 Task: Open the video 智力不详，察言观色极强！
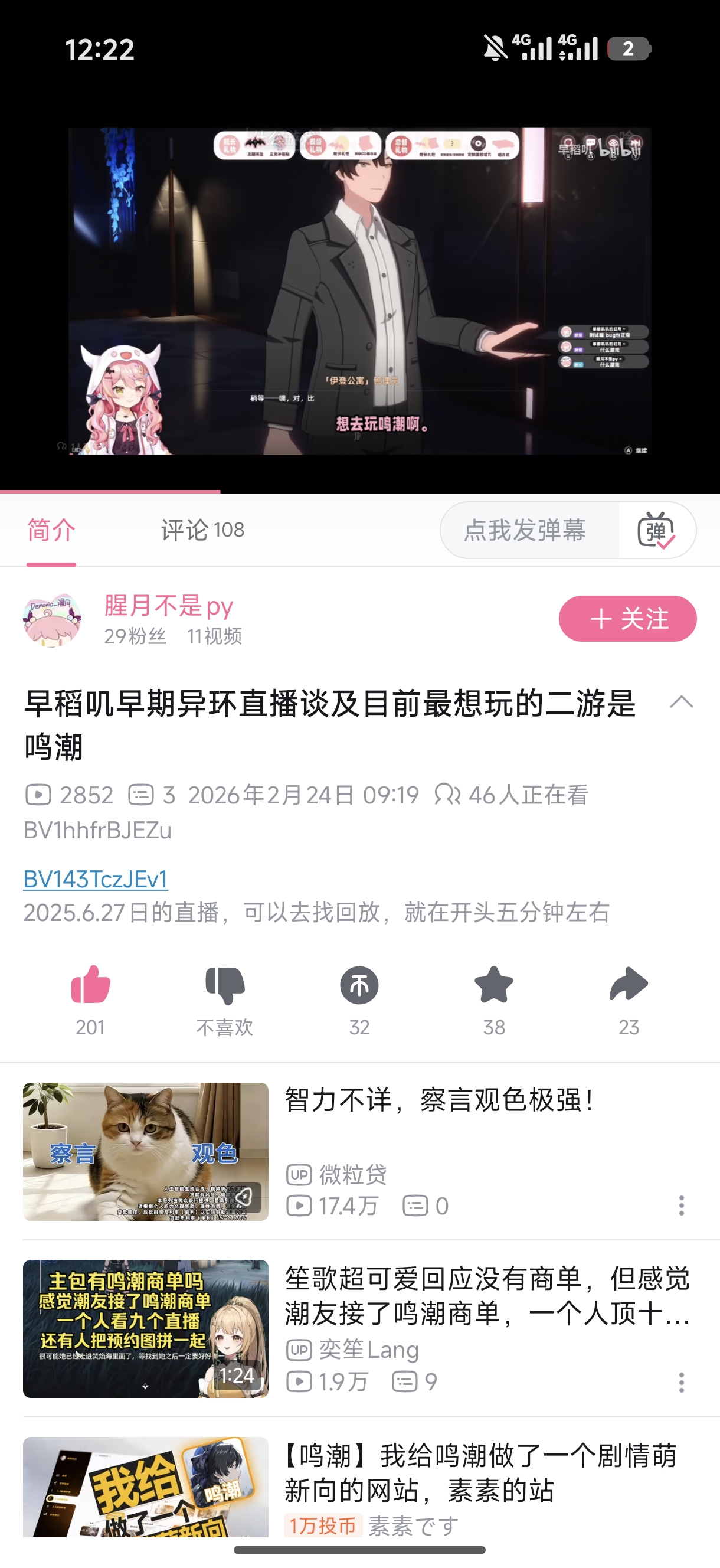438,1100
